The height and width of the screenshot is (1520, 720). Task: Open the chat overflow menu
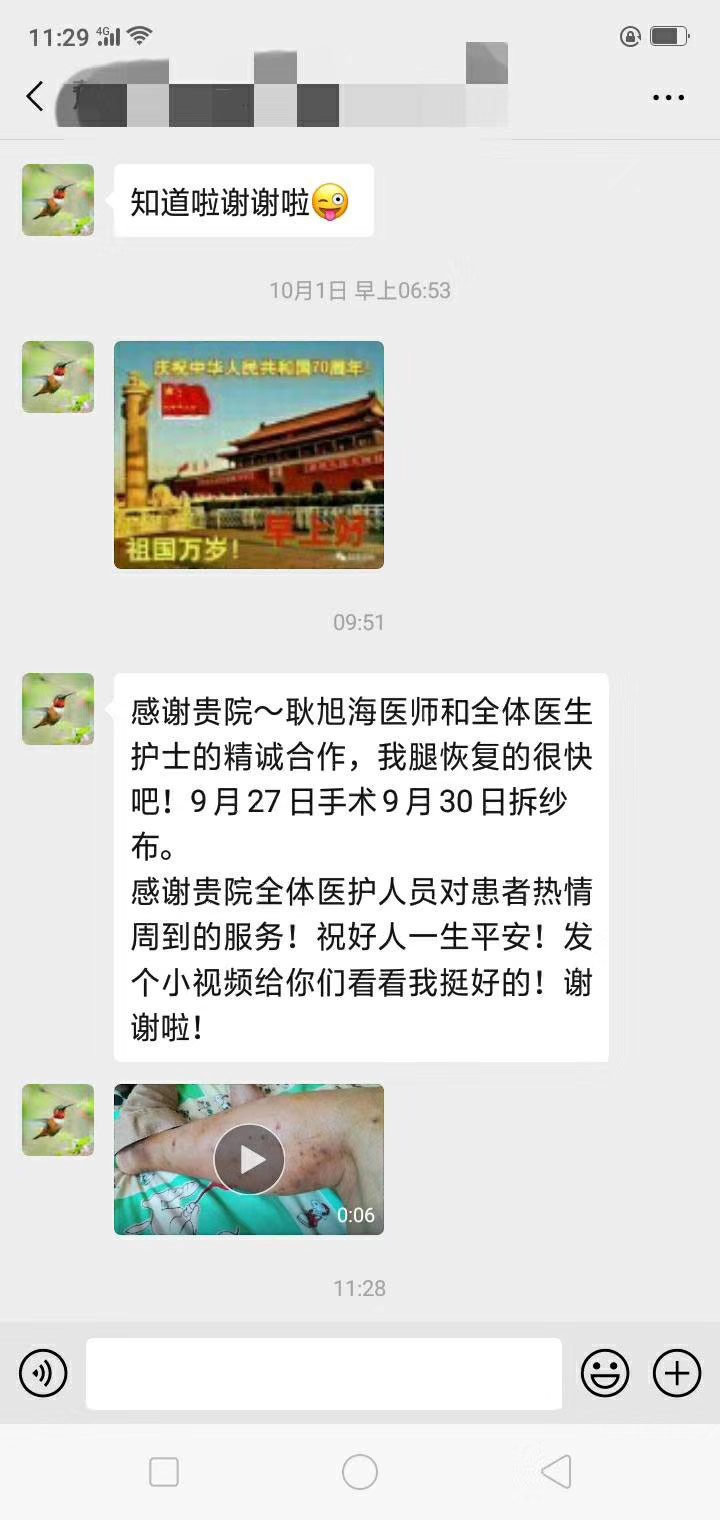coord(668,98)
